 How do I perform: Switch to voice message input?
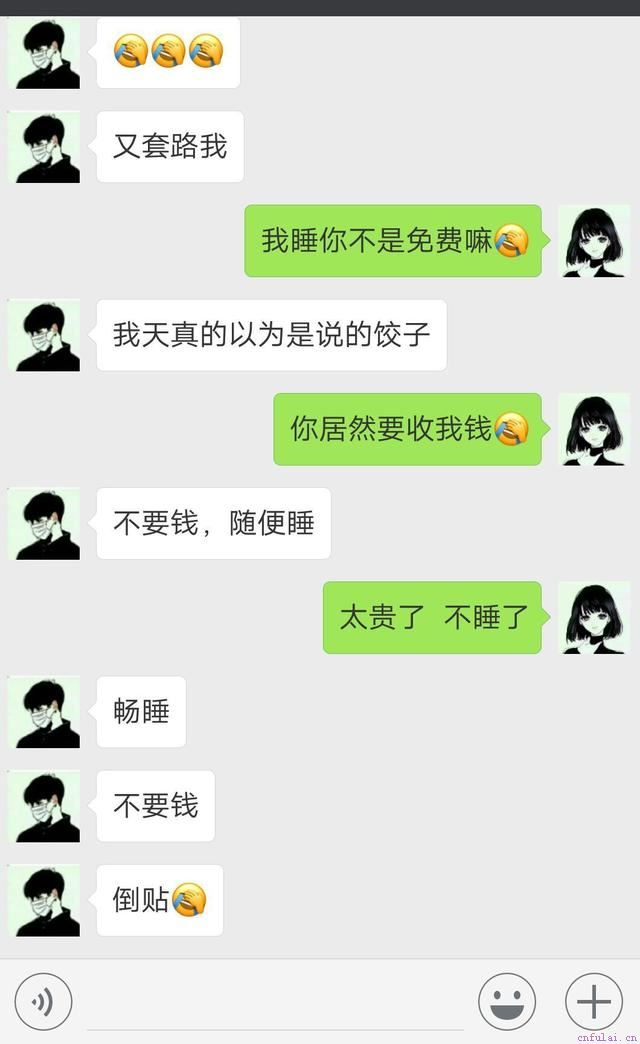[43, 1001]
